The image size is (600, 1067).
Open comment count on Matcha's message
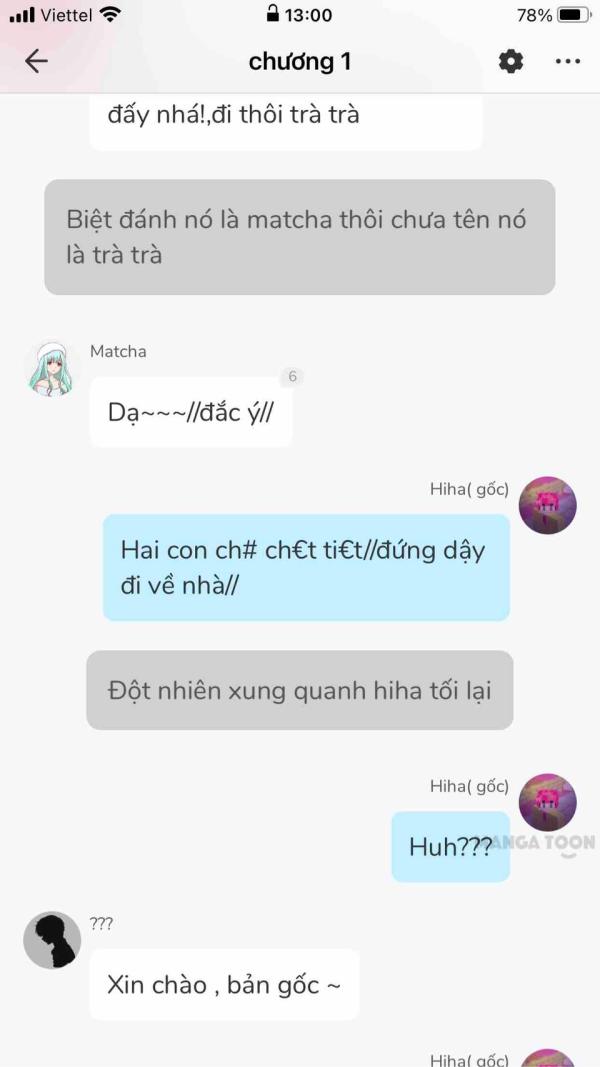292,377
